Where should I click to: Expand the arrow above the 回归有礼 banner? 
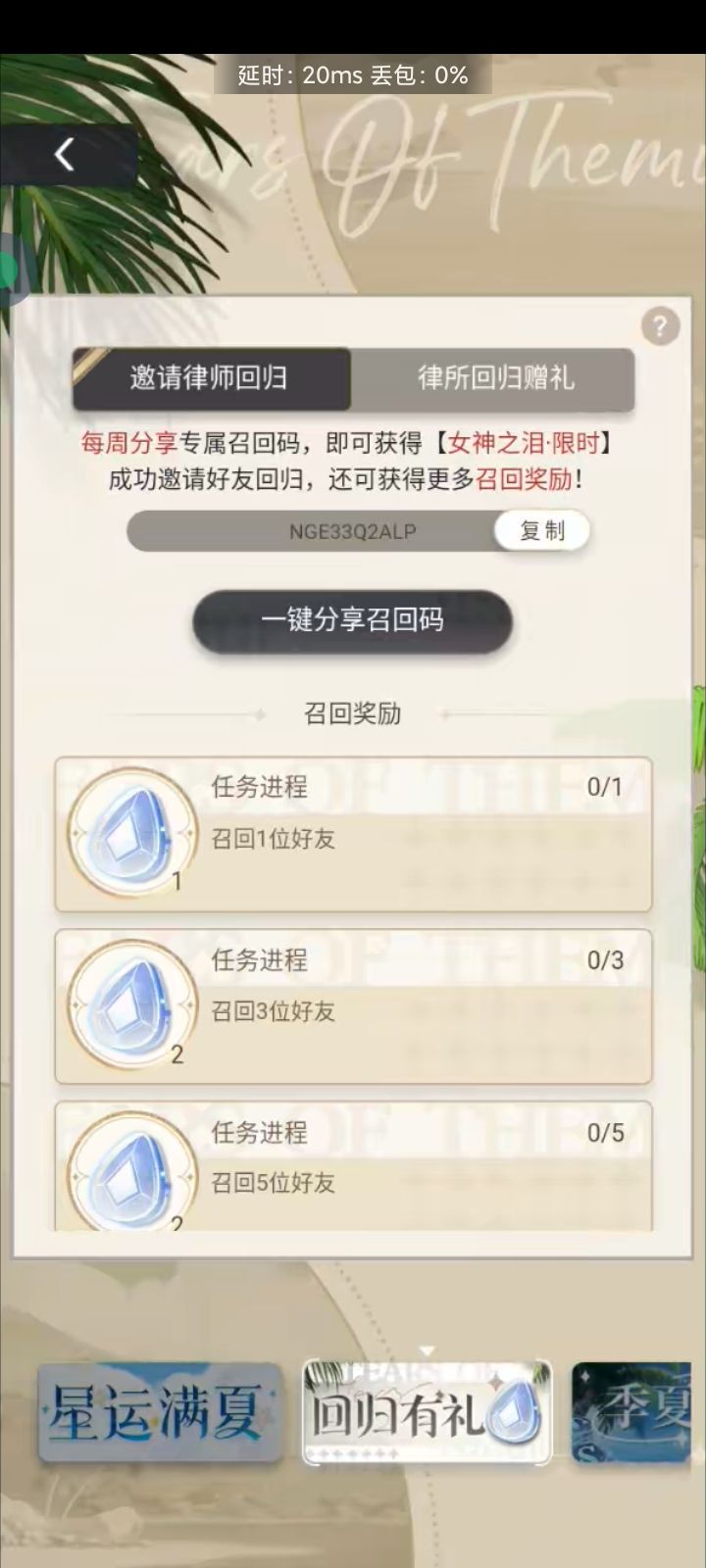(427, 1350)
